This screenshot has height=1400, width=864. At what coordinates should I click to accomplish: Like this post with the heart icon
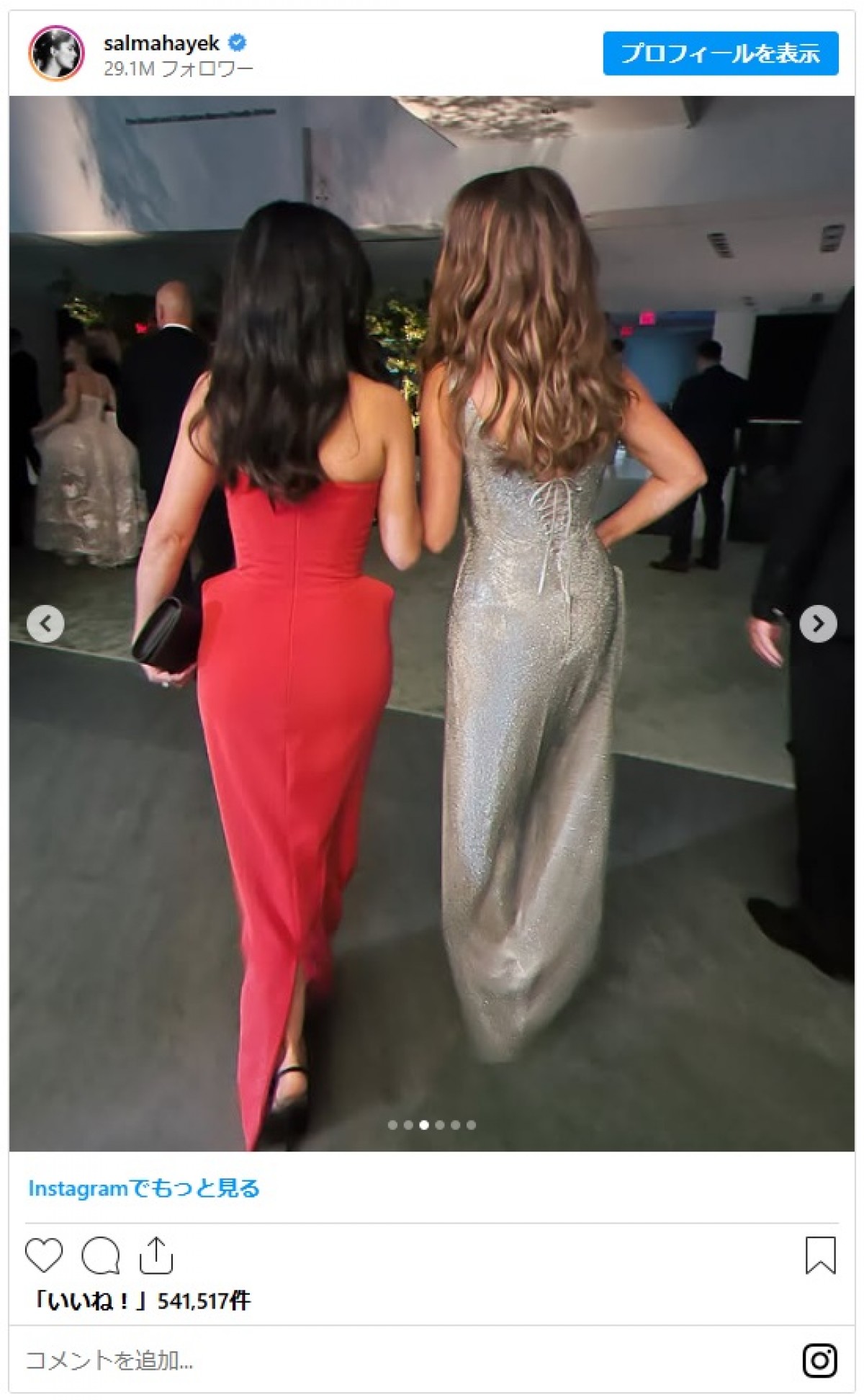[x=44, y=1255]
